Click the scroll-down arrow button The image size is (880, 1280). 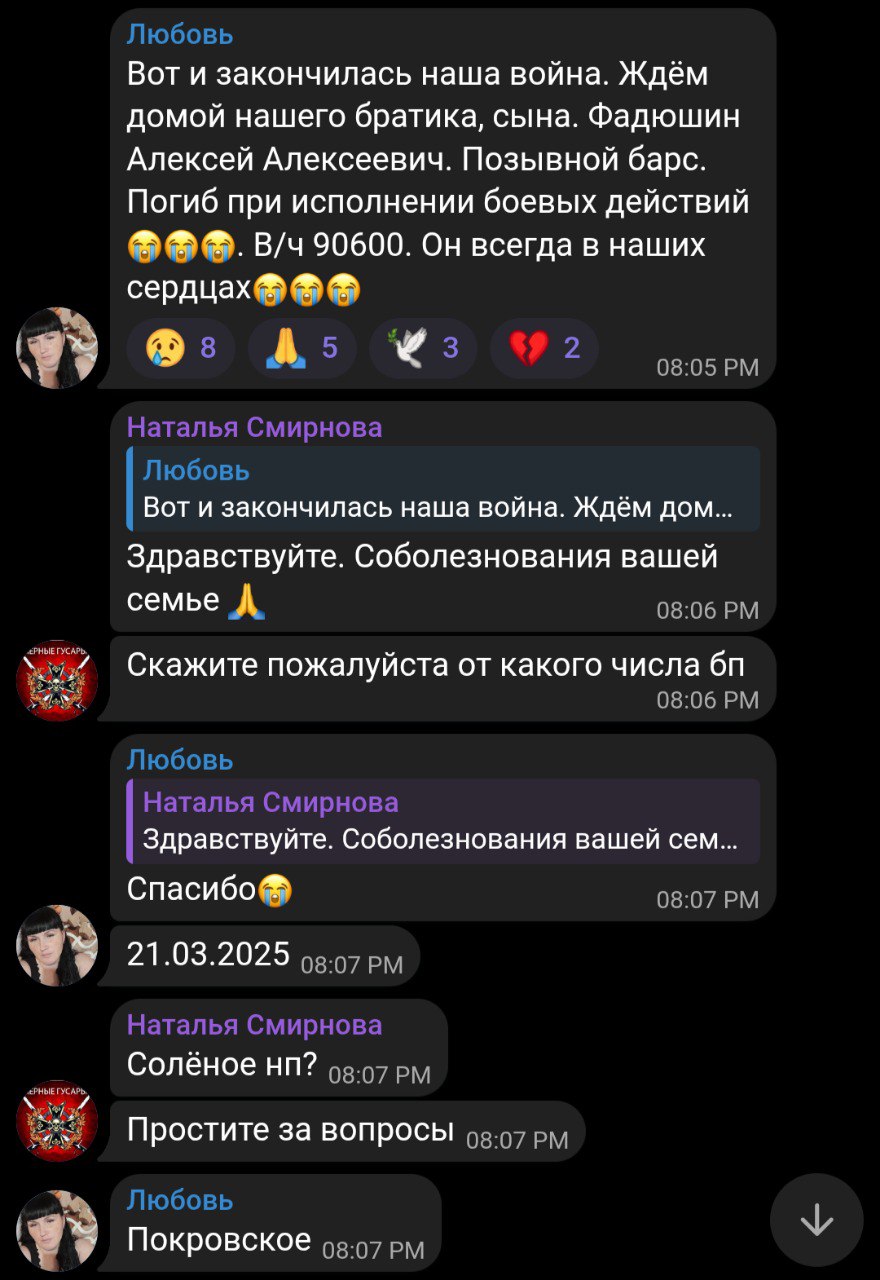[818, 1218]
